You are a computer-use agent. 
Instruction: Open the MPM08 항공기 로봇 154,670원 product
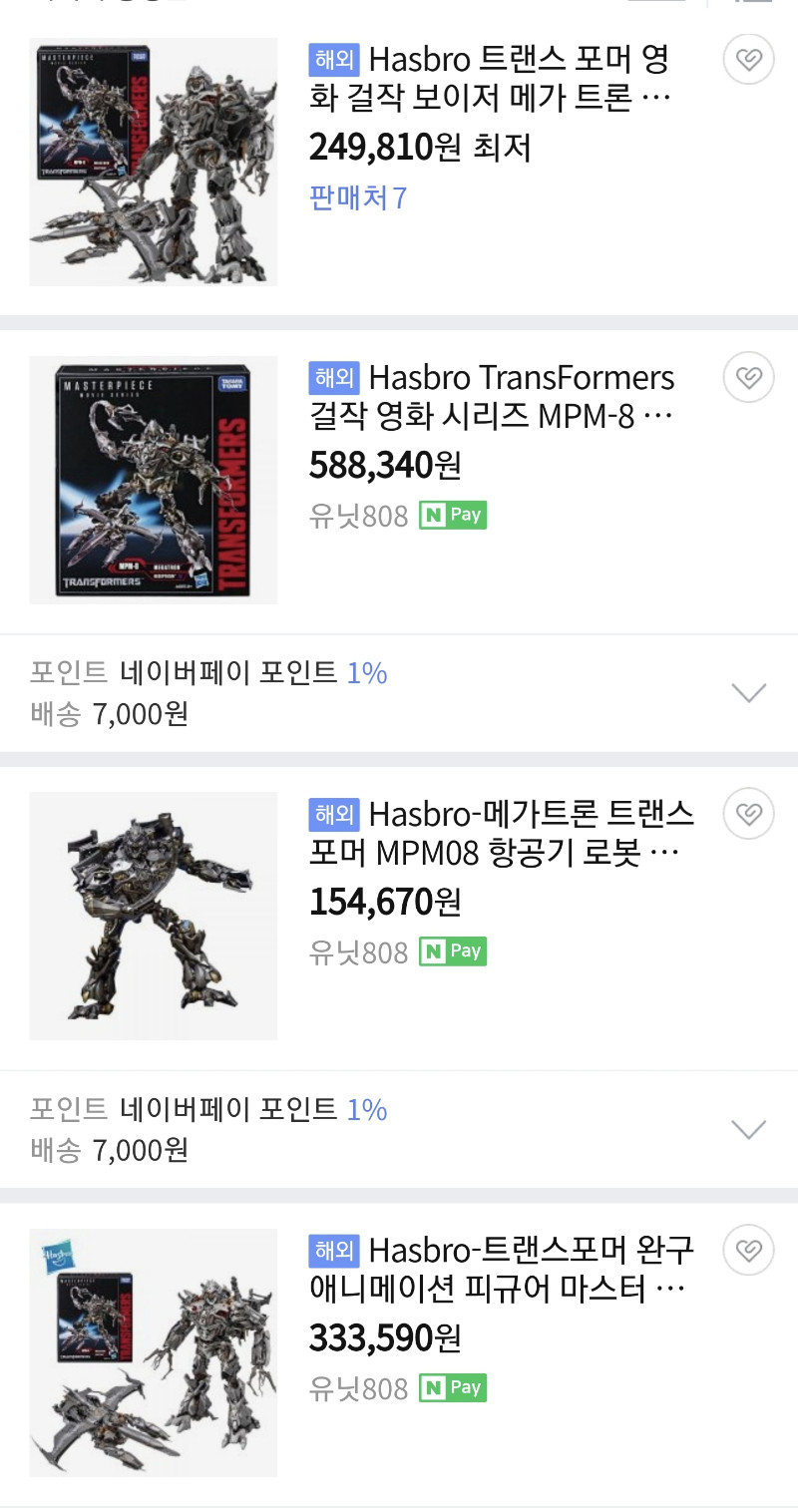click(502, 834)
